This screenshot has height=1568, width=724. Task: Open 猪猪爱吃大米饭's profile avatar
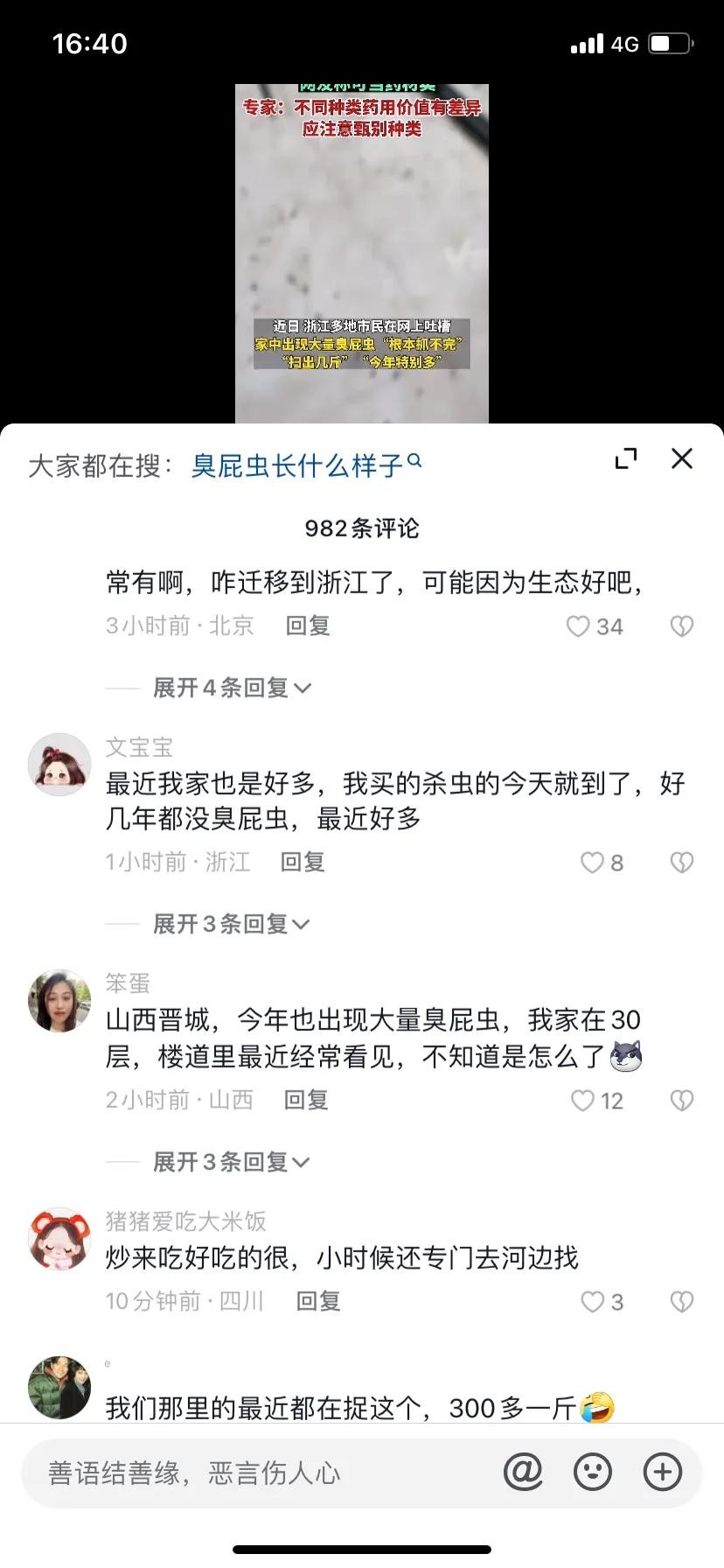tap(59, 1238)
